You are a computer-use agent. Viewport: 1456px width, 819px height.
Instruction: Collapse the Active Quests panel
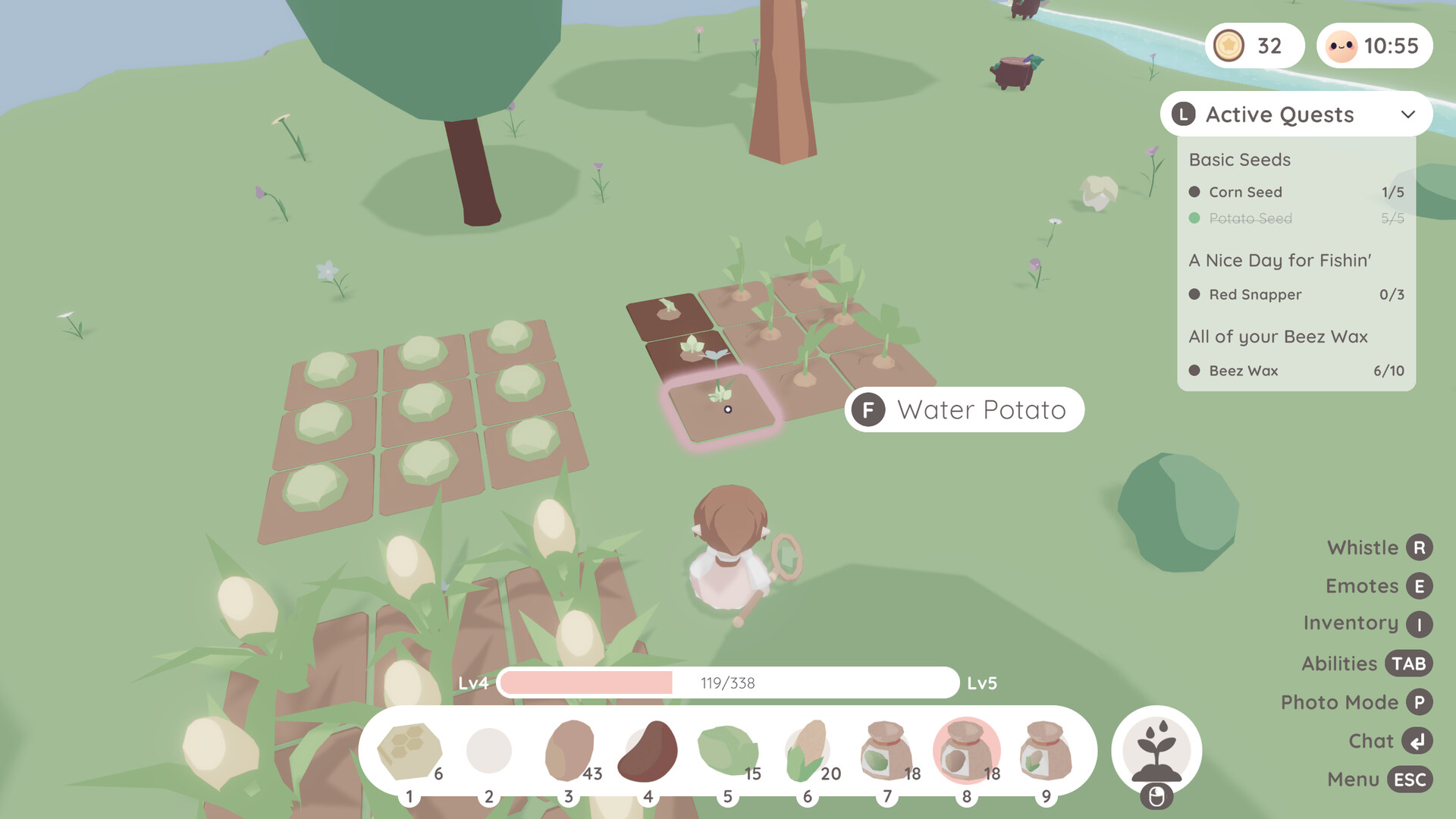tap(1407, 115)
